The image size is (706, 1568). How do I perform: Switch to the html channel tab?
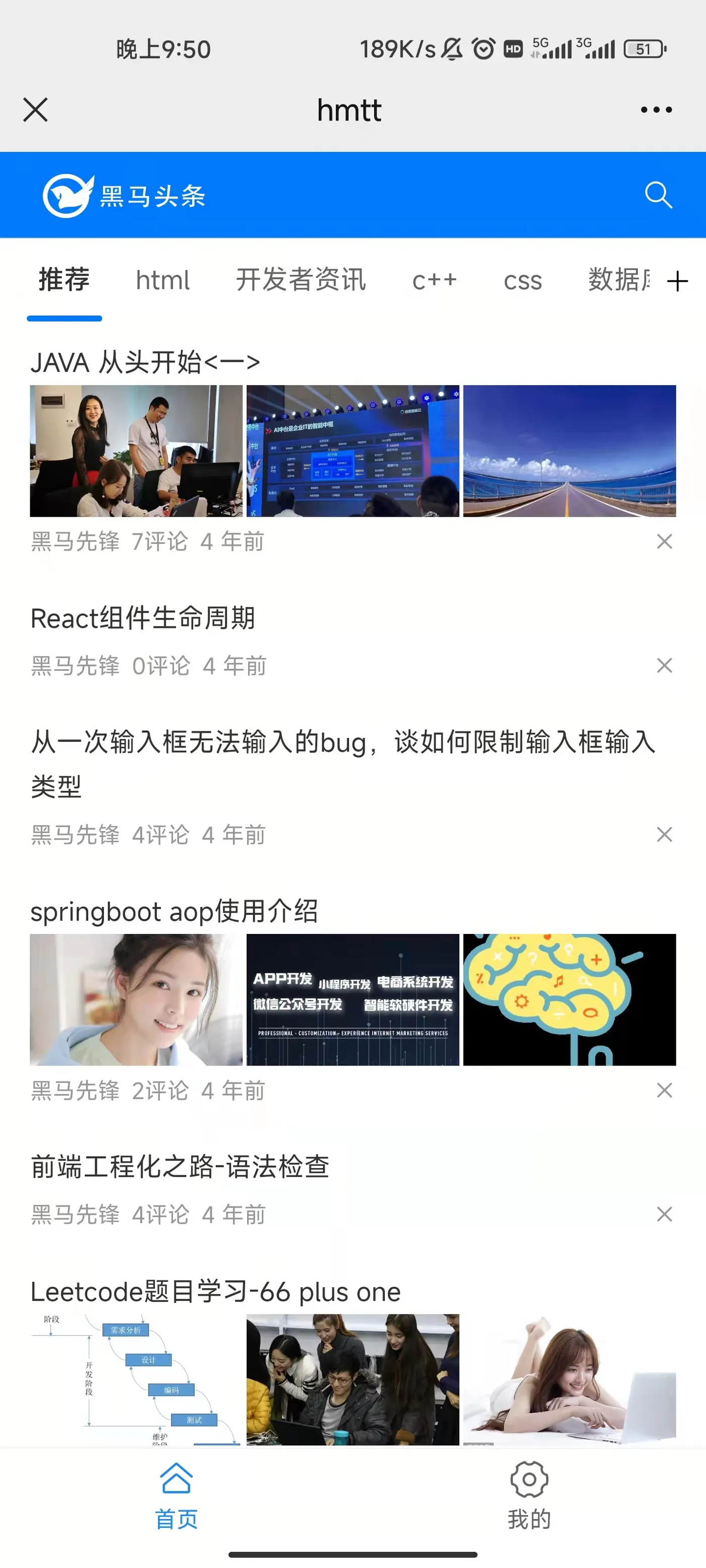pyautogui.click(x=163, y=281)
